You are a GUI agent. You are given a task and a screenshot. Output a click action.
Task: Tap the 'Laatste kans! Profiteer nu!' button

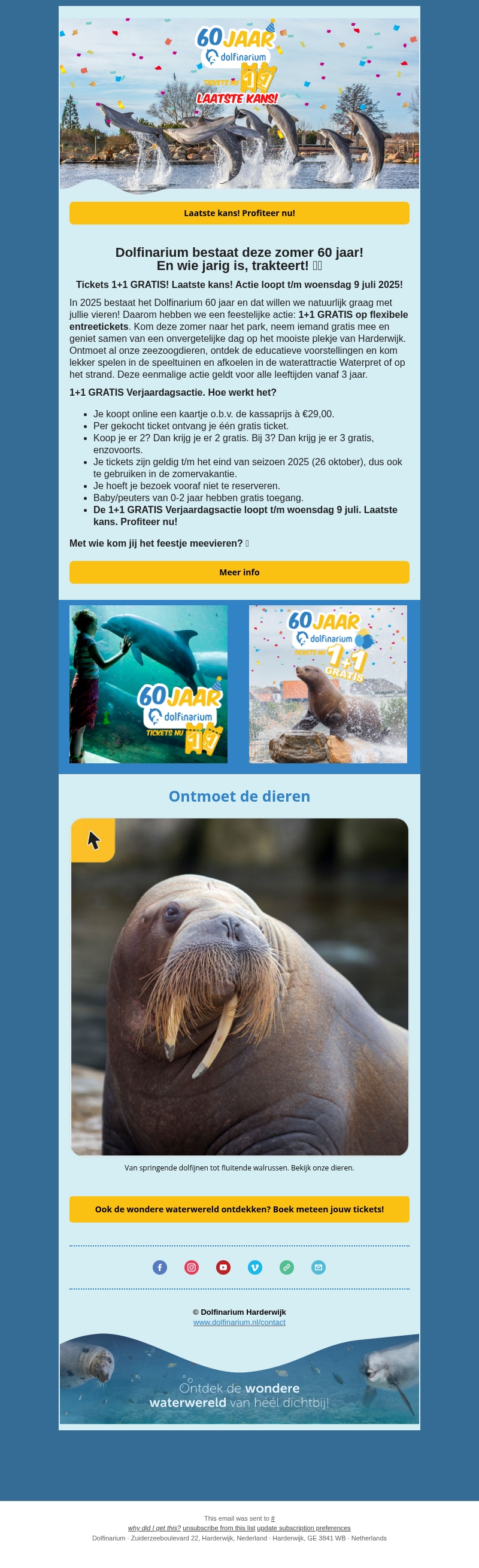239,213
